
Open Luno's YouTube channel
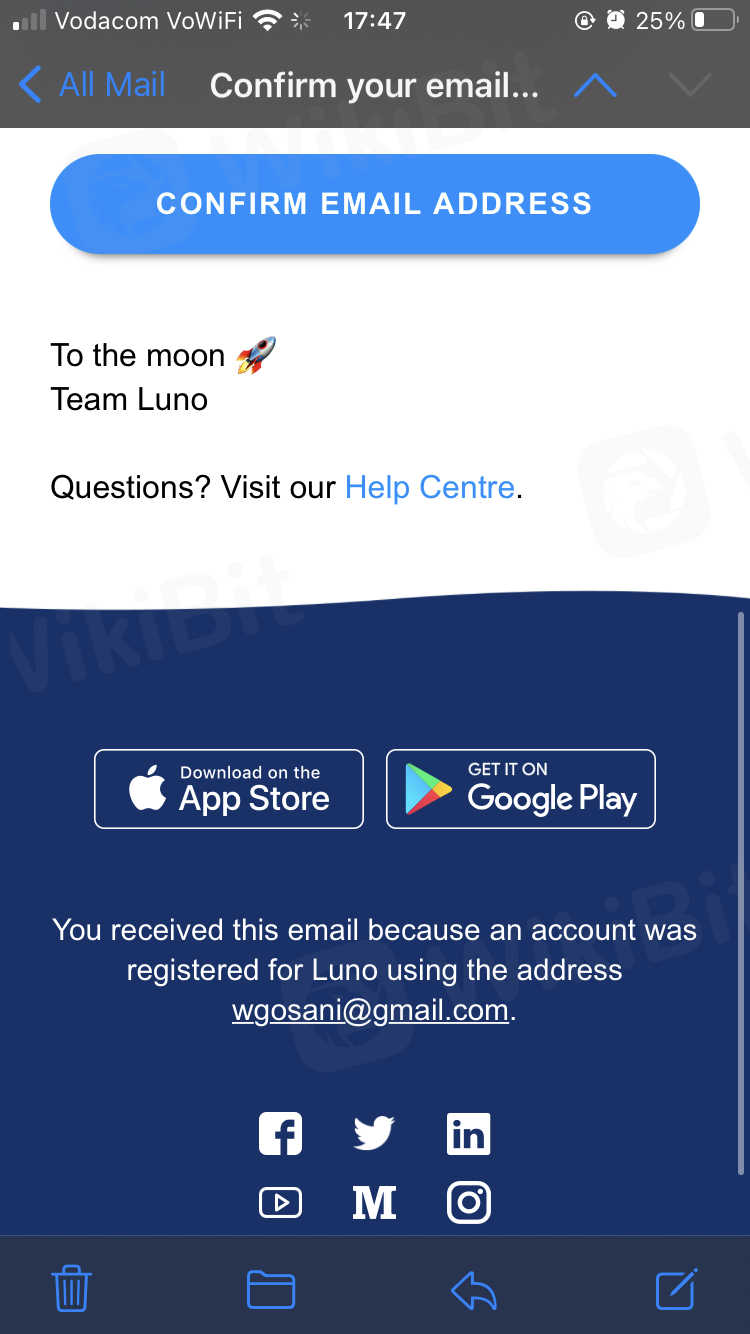coord(280,1202)
